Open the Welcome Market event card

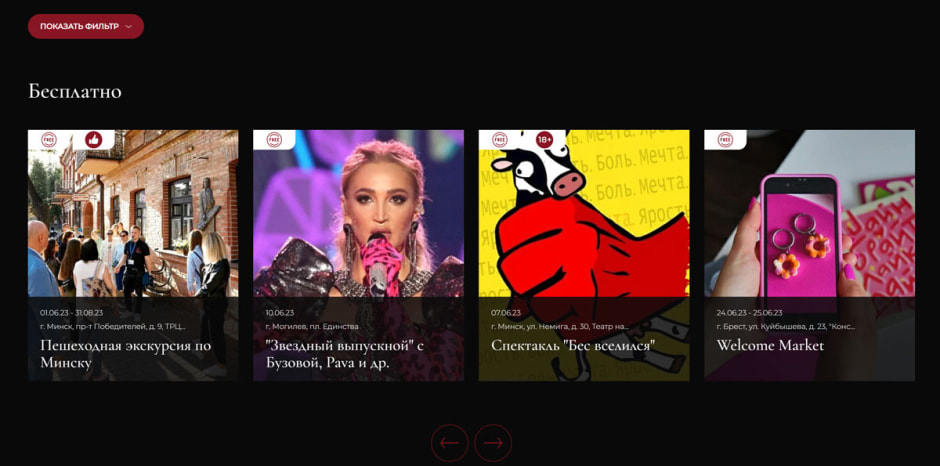pyautogui.click(x=809, y=255)
